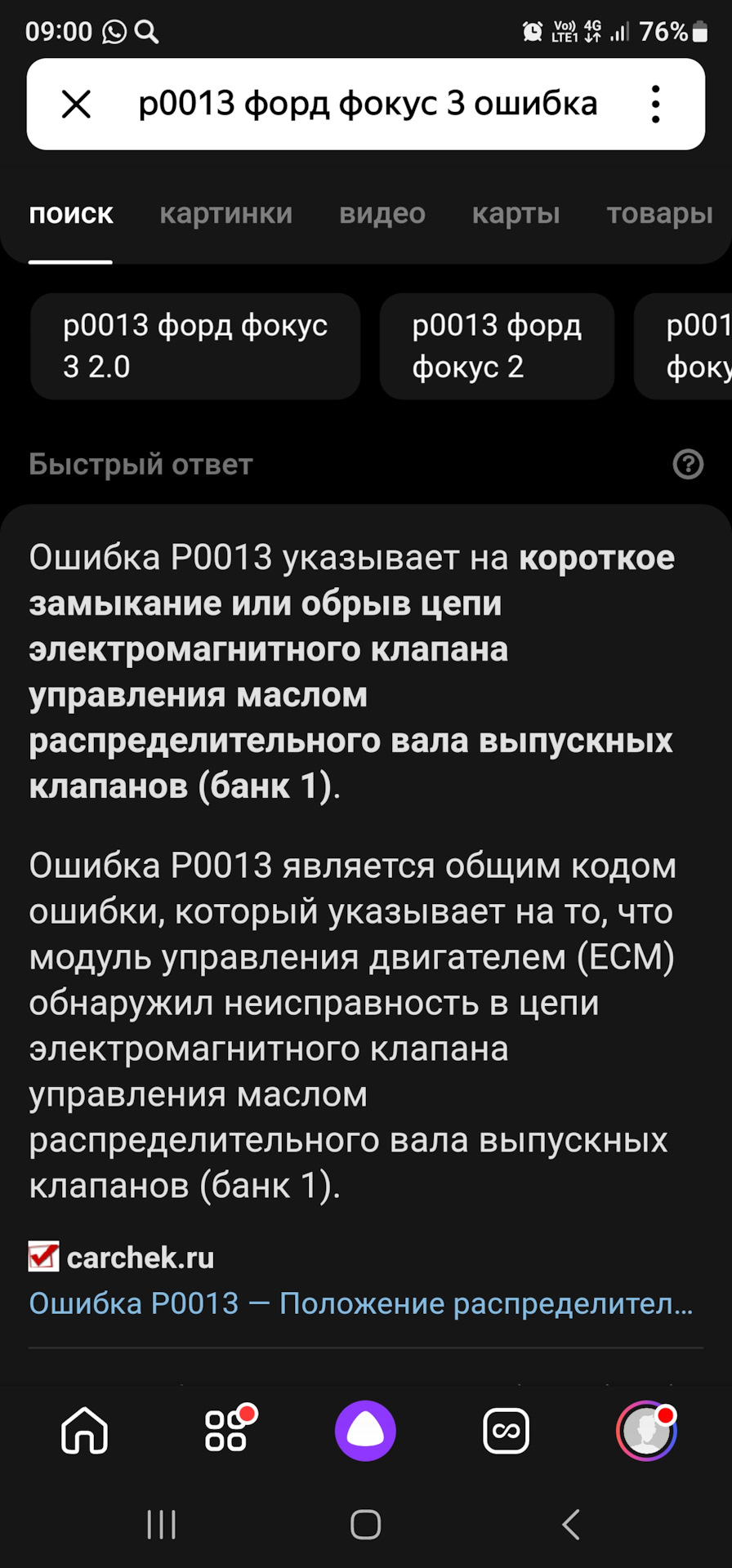Clear the search query with the X
The width and height of the screenshot is (732, 1568).
coord(77,105)
